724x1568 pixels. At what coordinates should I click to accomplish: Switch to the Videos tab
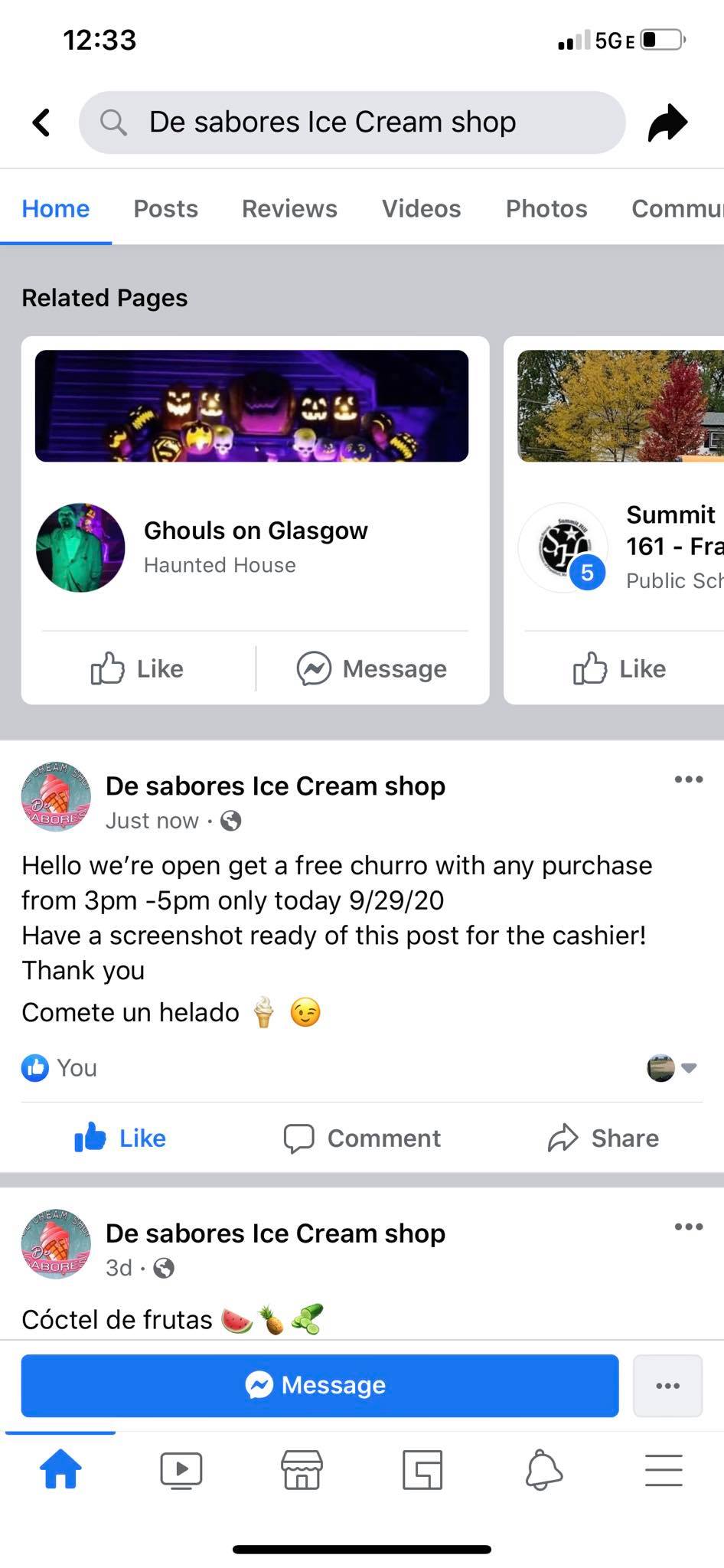coord(421,209)
